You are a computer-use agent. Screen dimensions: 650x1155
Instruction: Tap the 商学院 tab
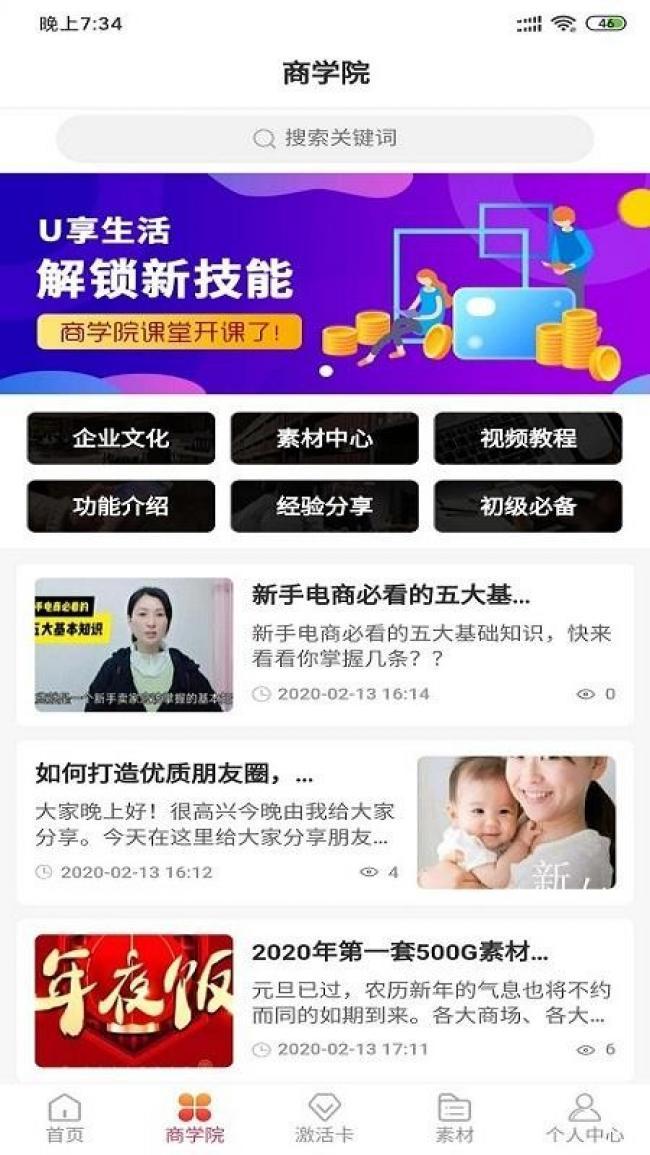(195, 1118)
